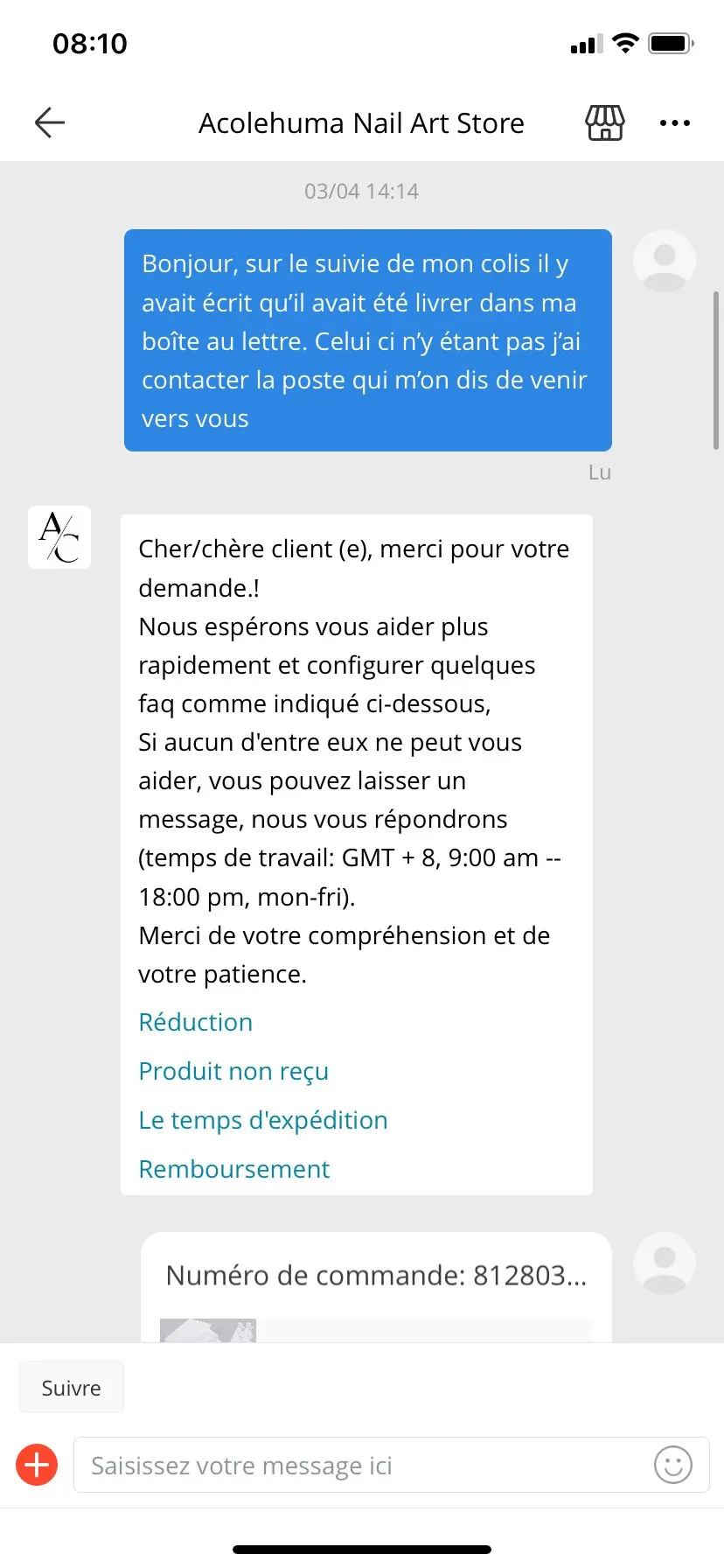The height and width of the screenshot is (1568, 724).
Task: Open the Réduction FAQ link
Action: pos(195,1022)
